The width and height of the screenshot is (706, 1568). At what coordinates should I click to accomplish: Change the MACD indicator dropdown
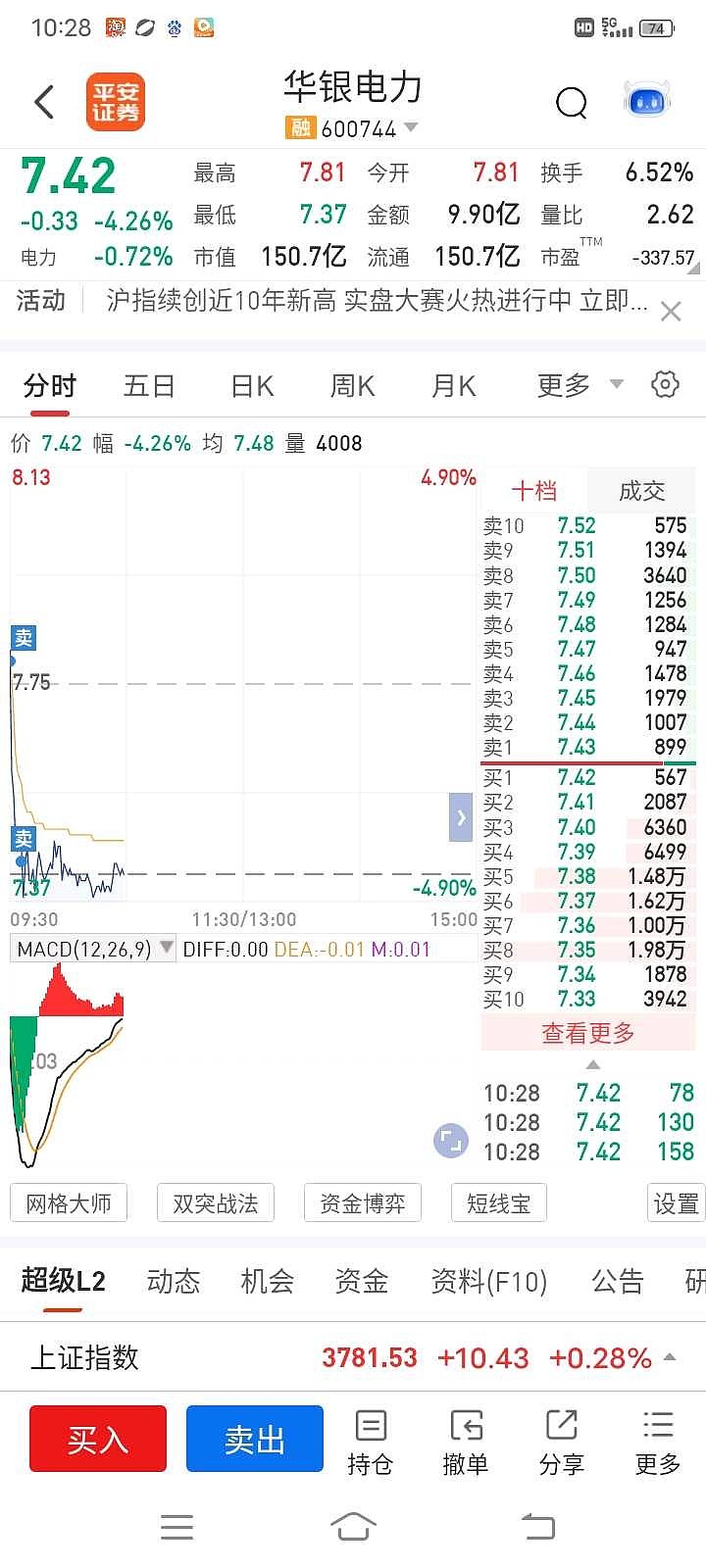tap(95, 949)
